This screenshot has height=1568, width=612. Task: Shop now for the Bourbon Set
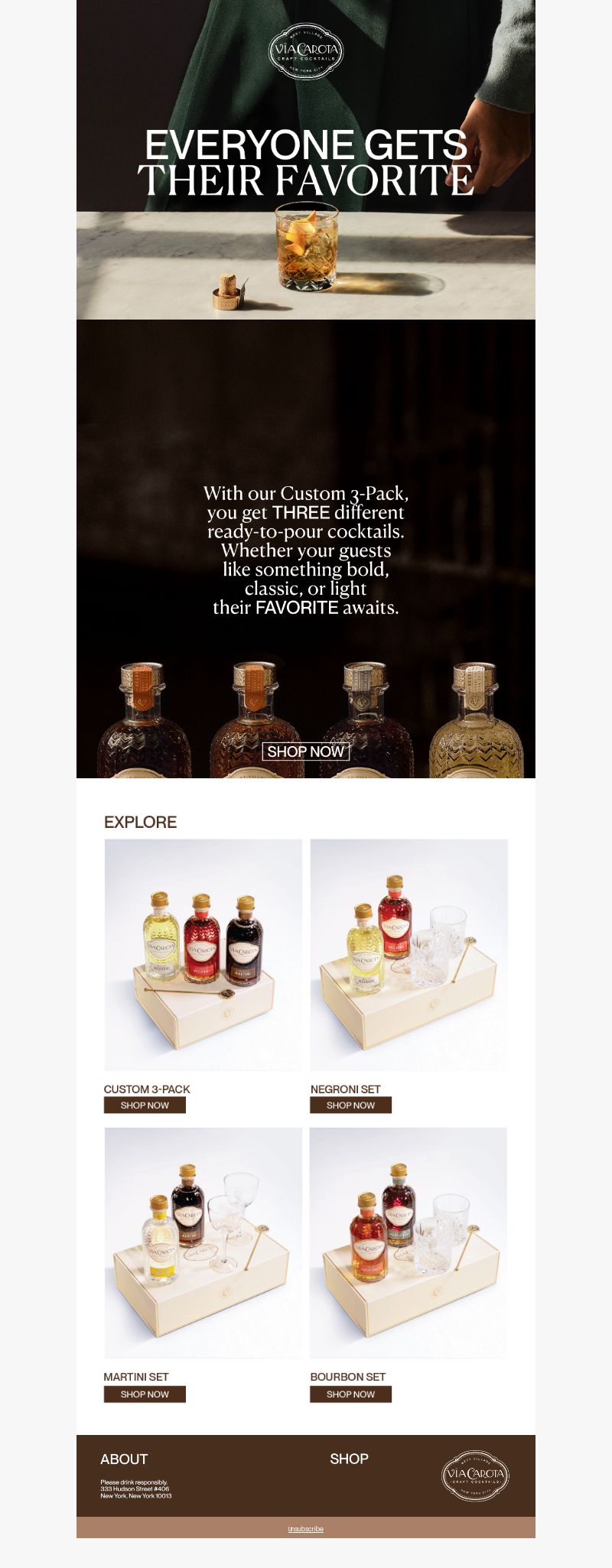350,1394
